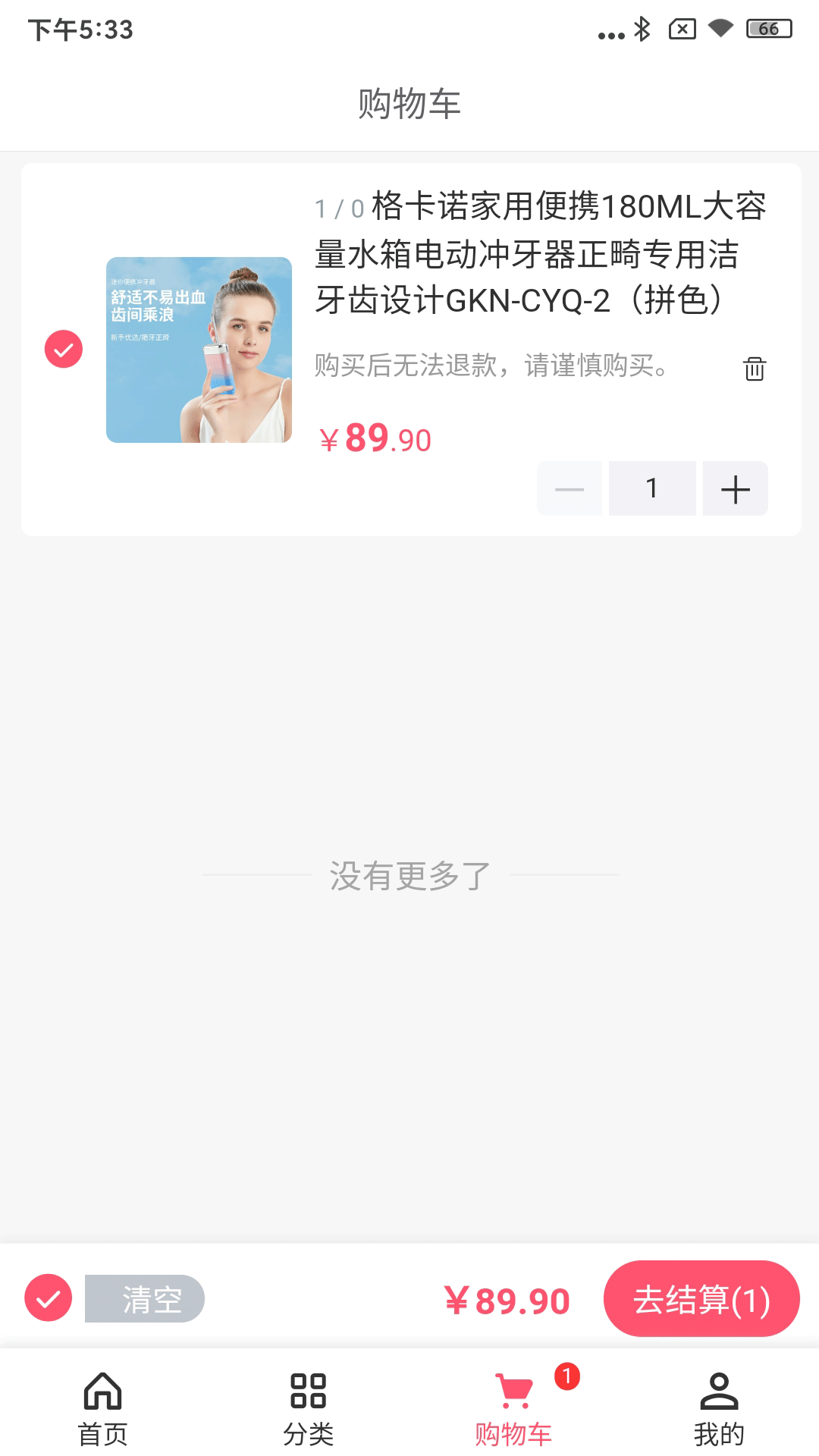Increase quantity with the plus button
Screen dimensions: 819x1456
pyautogui.click(x=735, y=489)
